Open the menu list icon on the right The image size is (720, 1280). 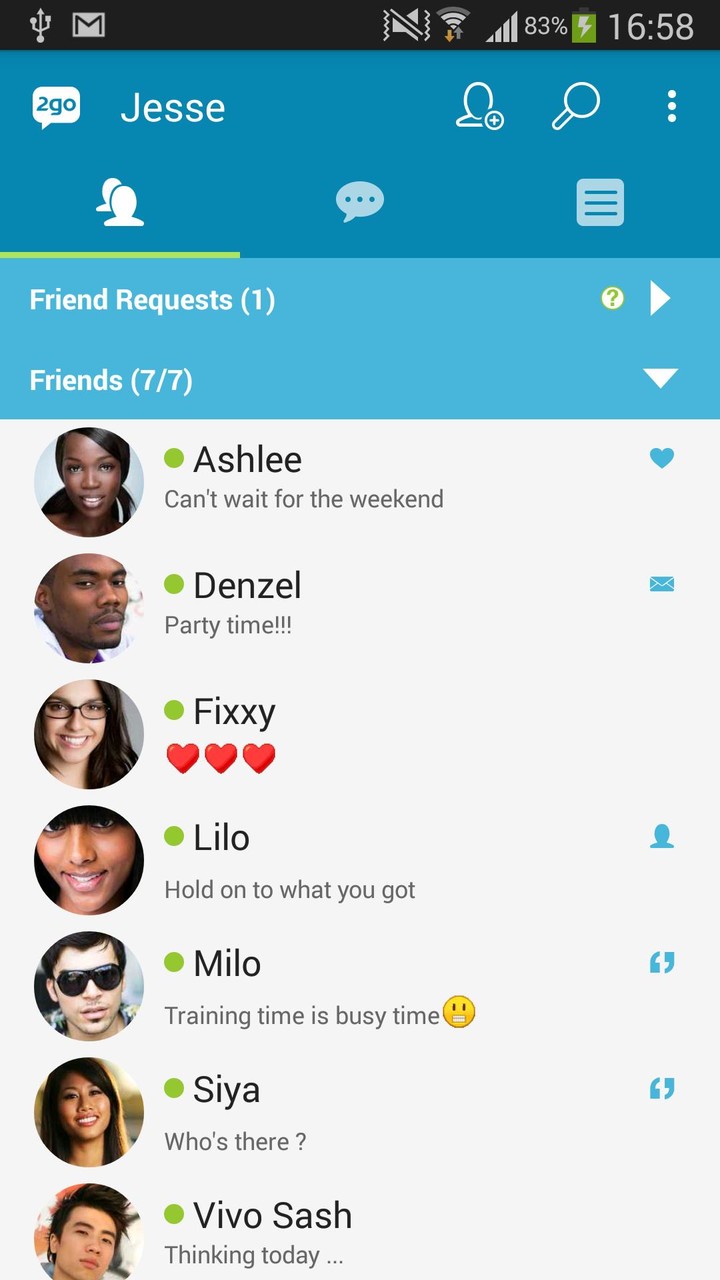[x=600, y=202]
